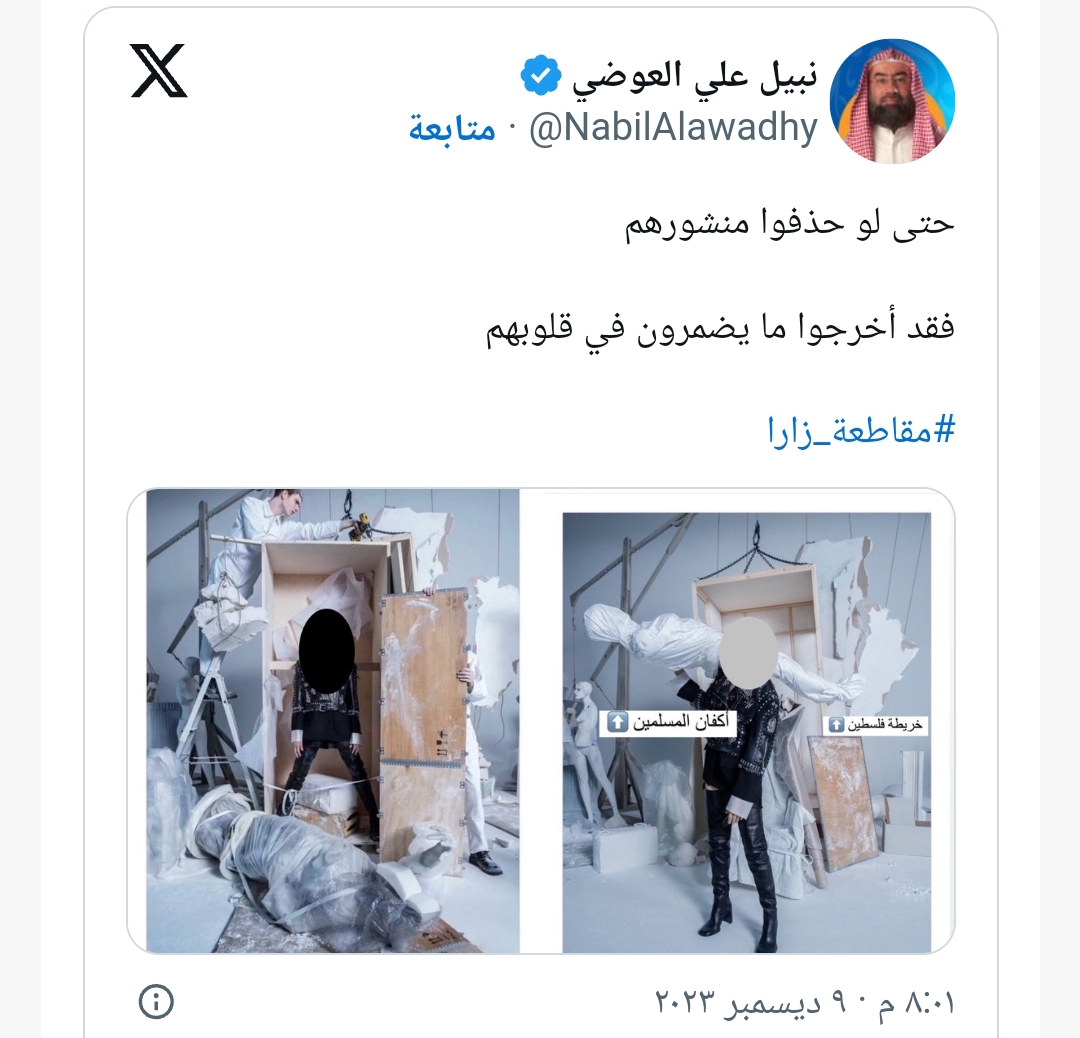This screenshot has height=1038, width=1080.
Task: Open the X logo link
Action: (x=159, y=72)
